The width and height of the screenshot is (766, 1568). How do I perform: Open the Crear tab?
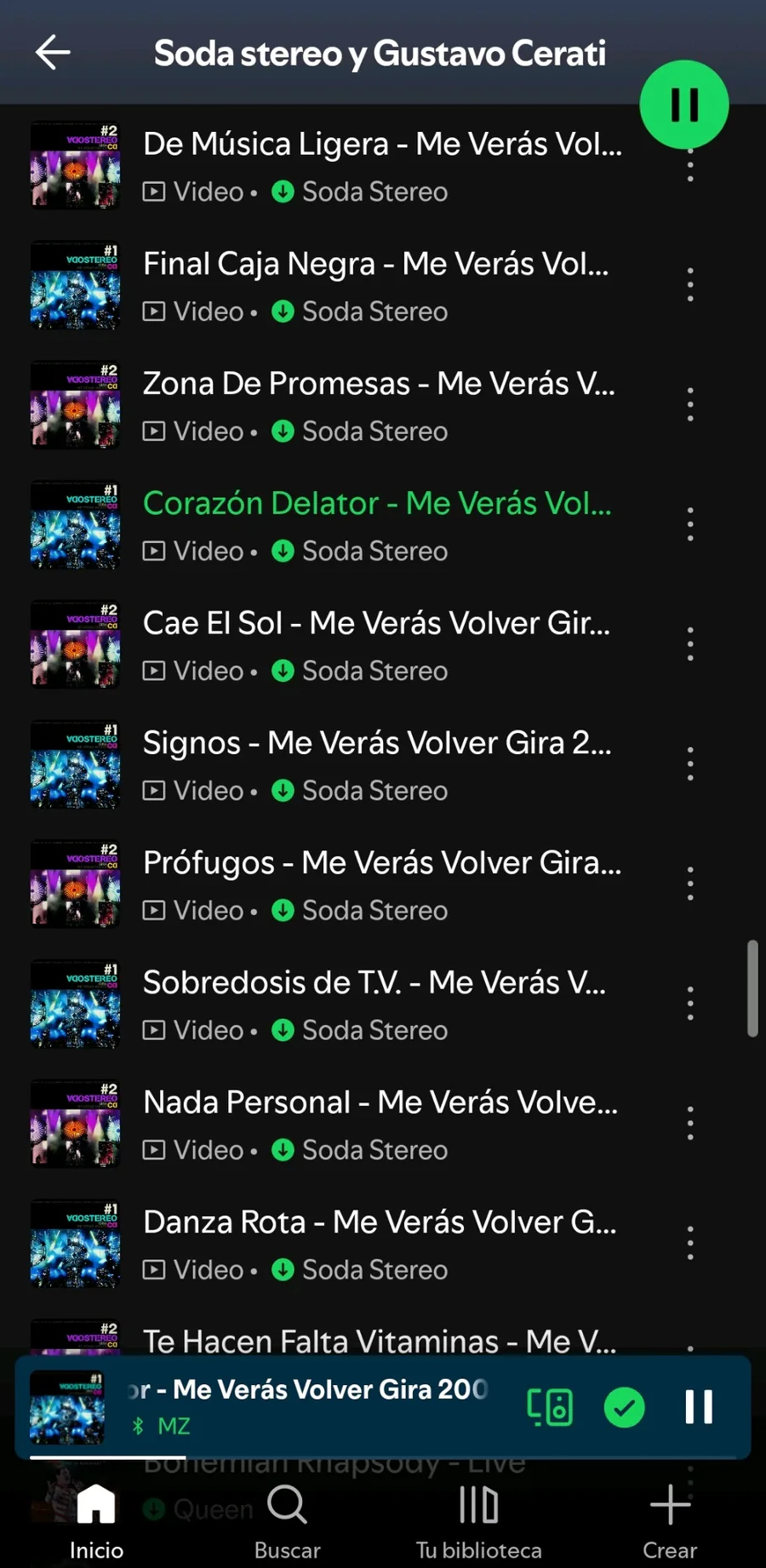pyautogui.click(x=670, y=1521)
